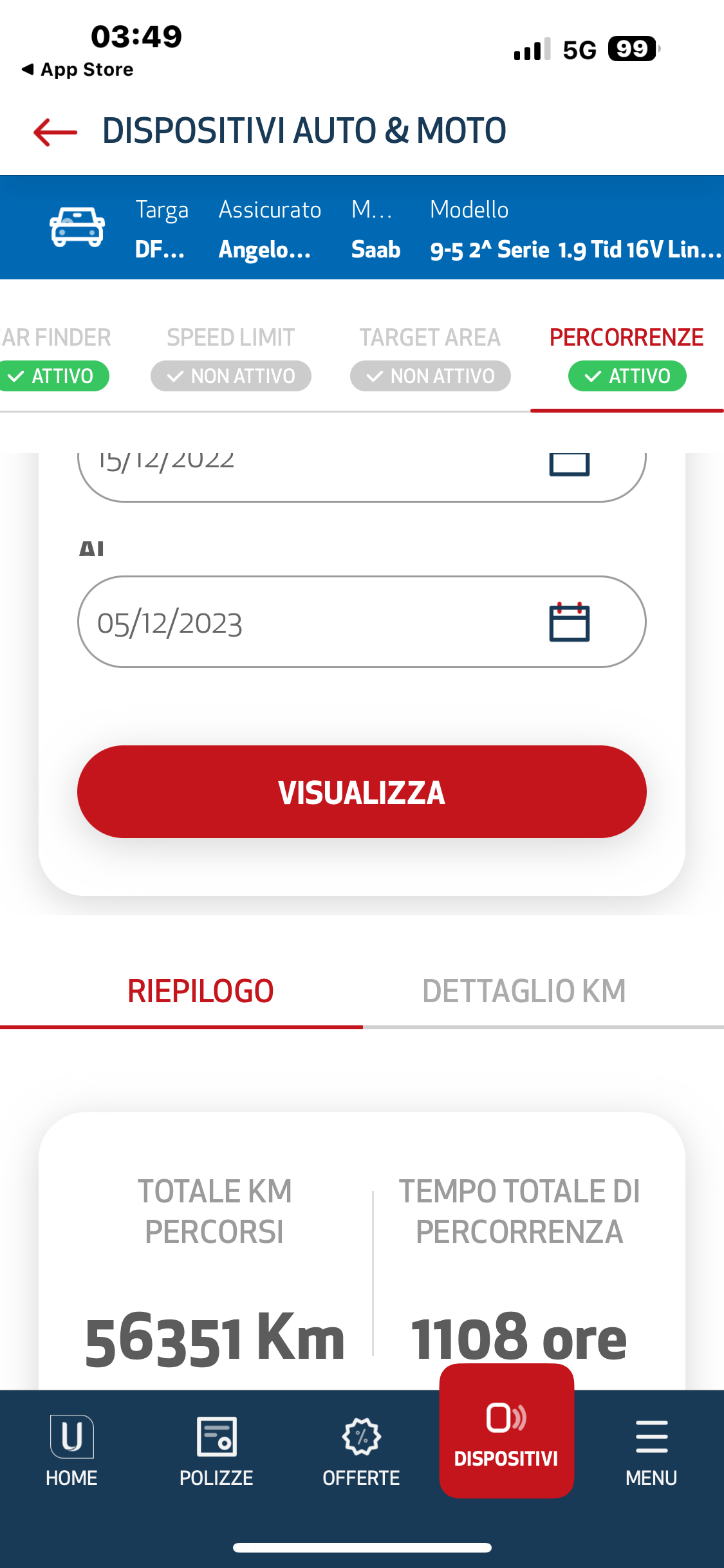This screenshot has width=724, height=1568.
Task: Open calendar icon for 05/12/2023 date
Action: click(x=569, y=622)
